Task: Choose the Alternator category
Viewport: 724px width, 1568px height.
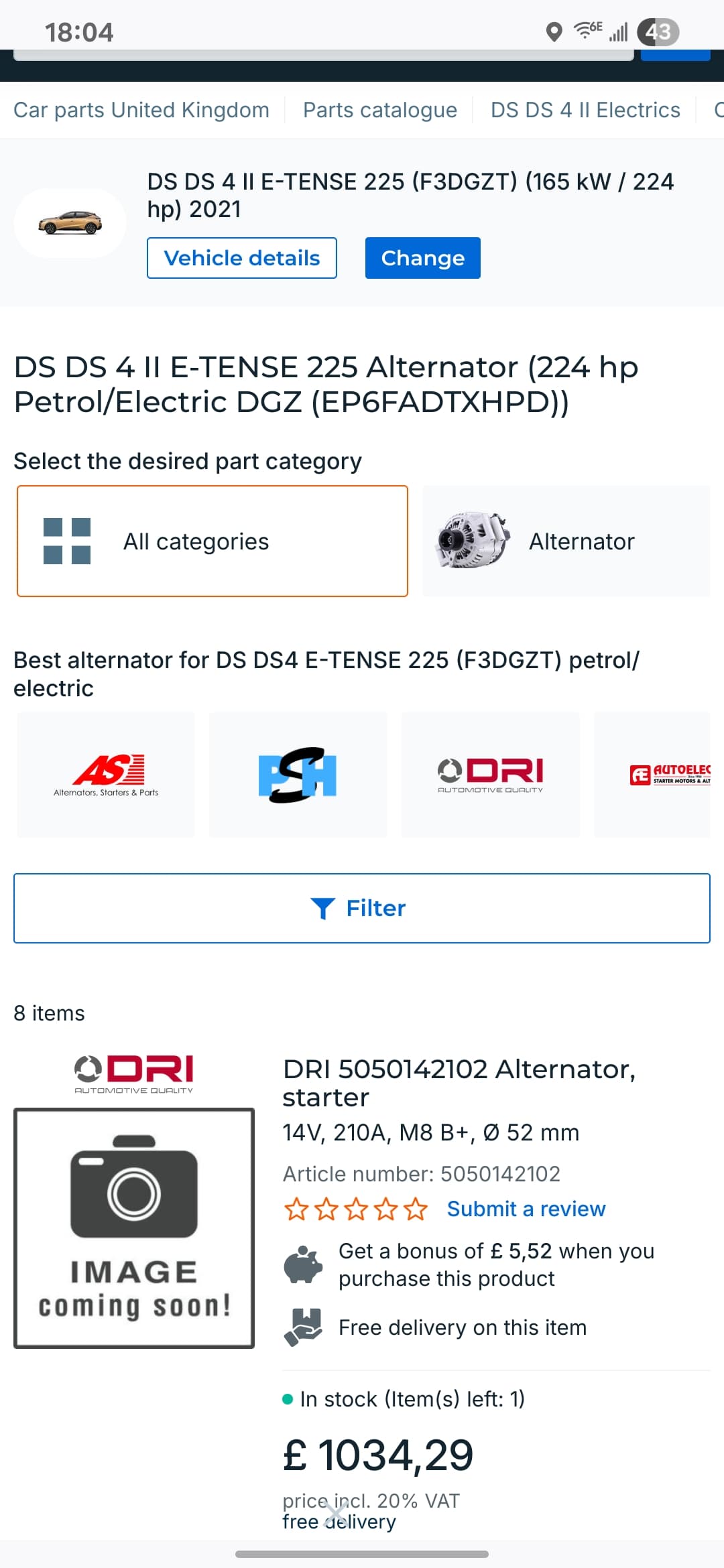Action: click(566, 541)
